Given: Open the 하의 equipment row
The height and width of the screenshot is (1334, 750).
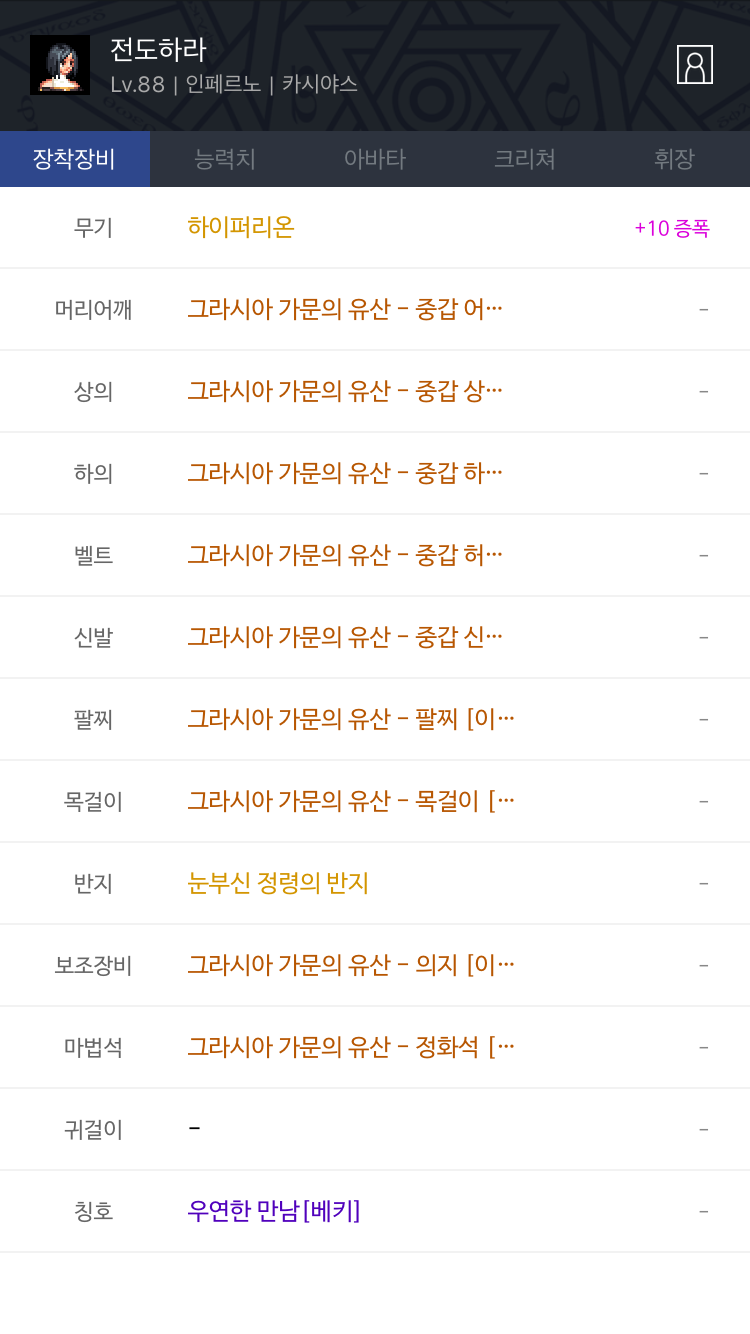Looking at the screenshot, I should tap(375, 473).
